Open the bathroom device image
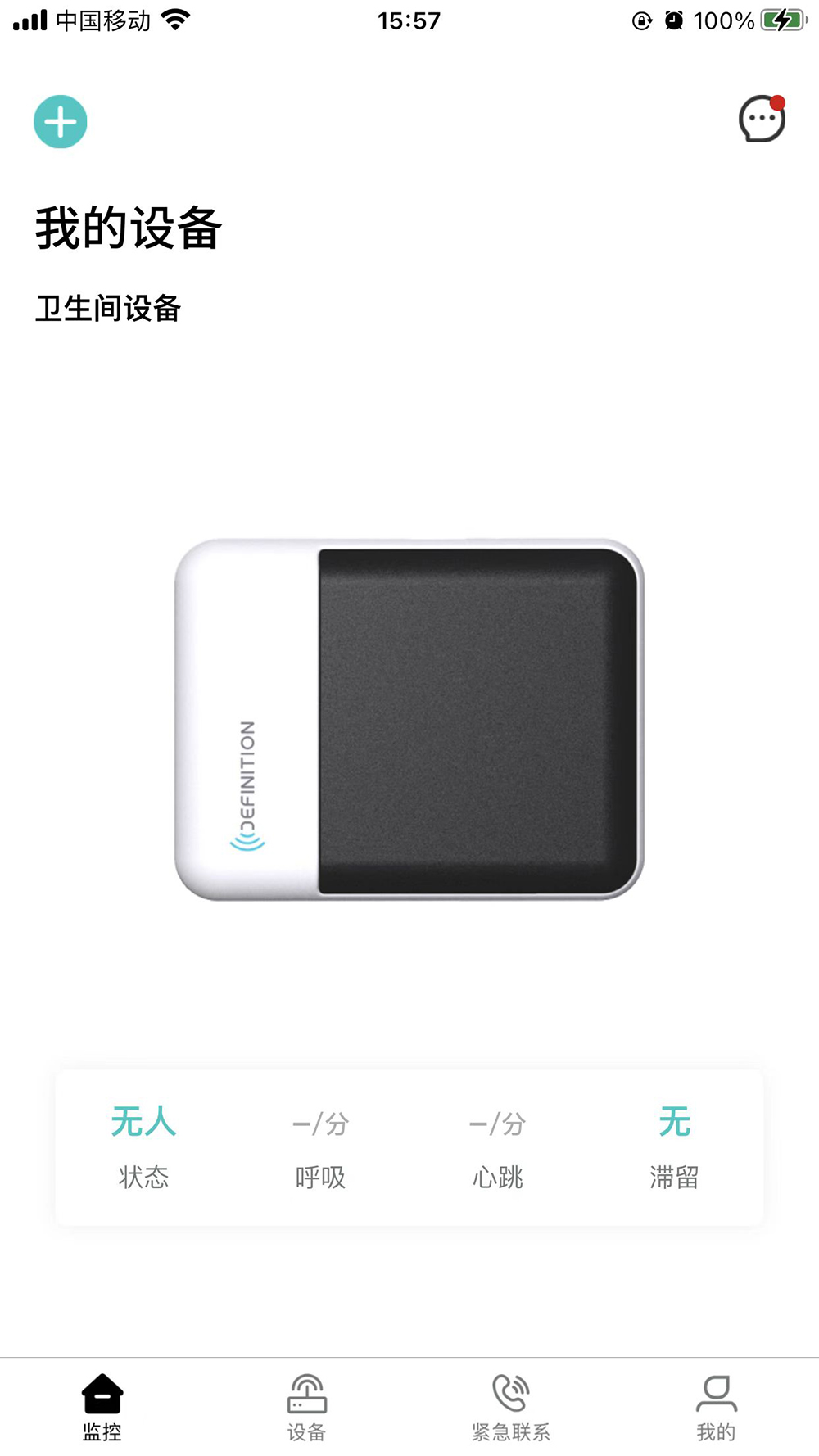This screenshot has height=1456, width=819. 409,720
